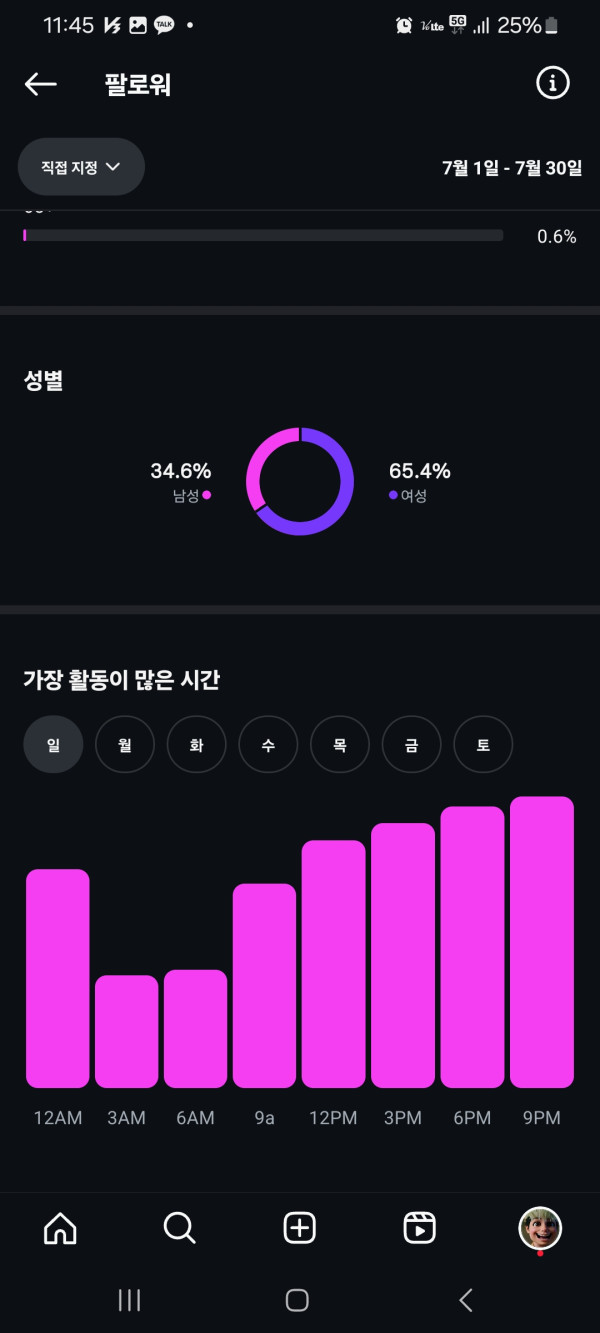
Task: Open the home feed tab
Action: tap(60, 1228)
